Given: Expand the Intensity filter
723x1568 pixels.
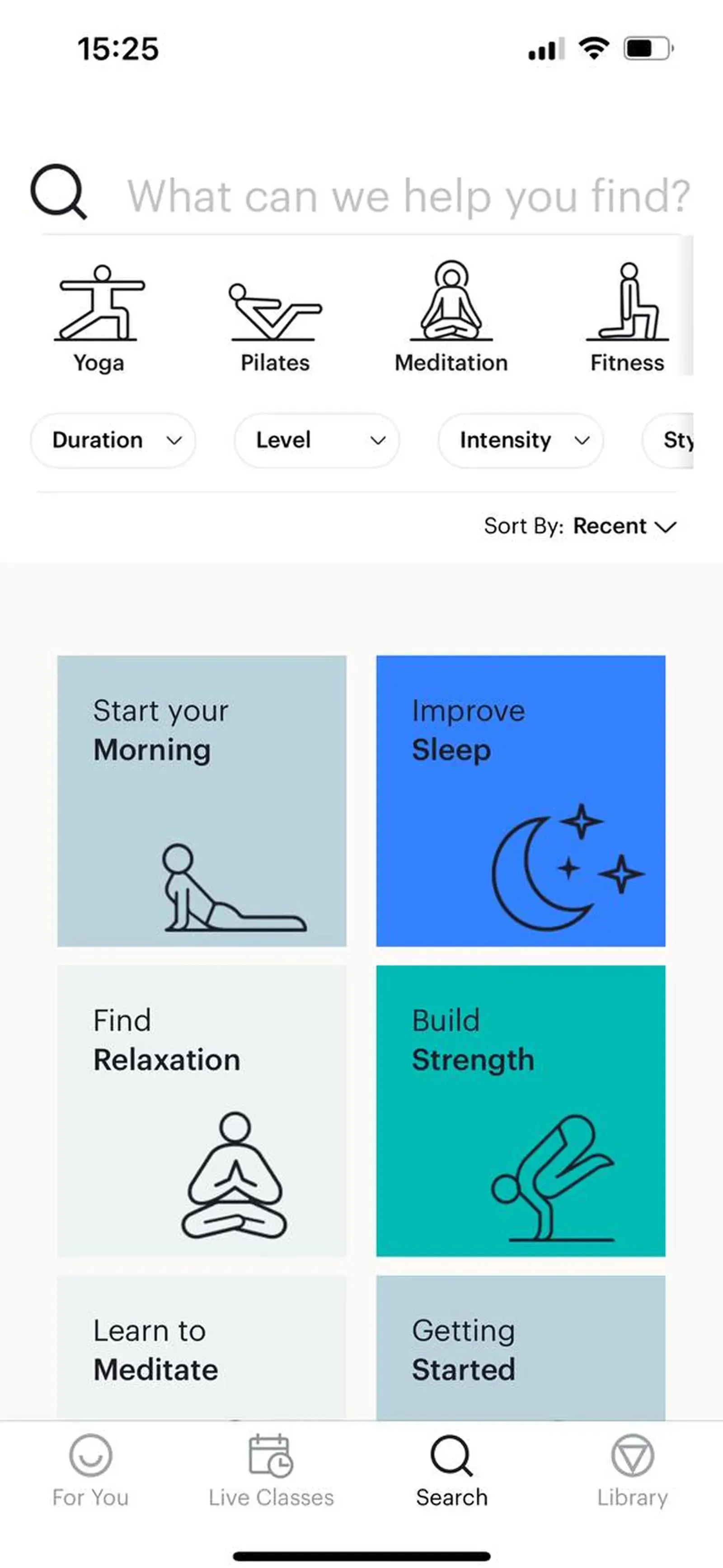Looking at the screenshot, I should [x=521, y=440].
